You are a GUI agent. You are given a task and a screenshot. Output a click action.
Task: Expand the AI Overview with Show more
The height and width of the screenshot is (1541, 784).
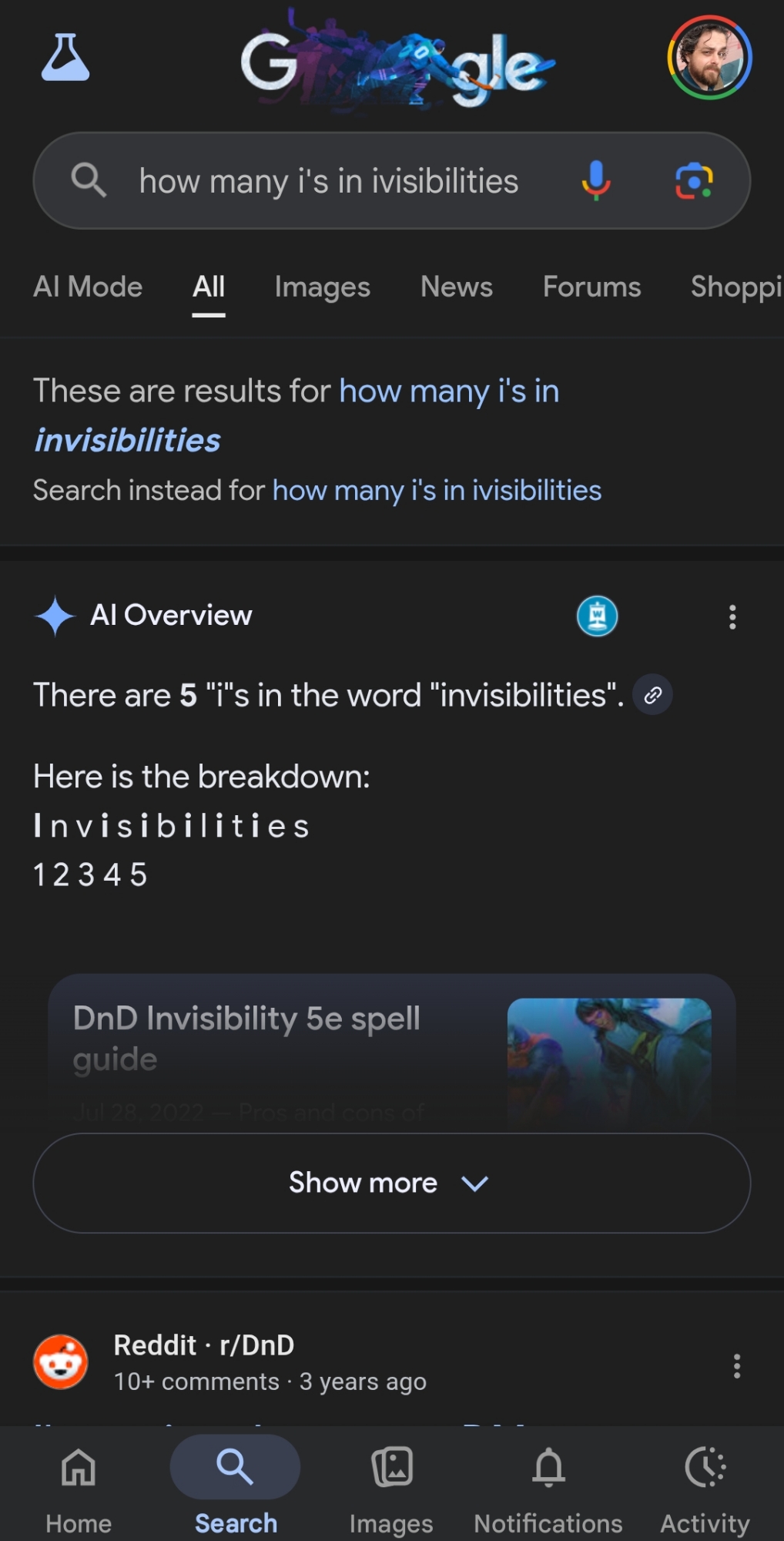click(391, 1183)
